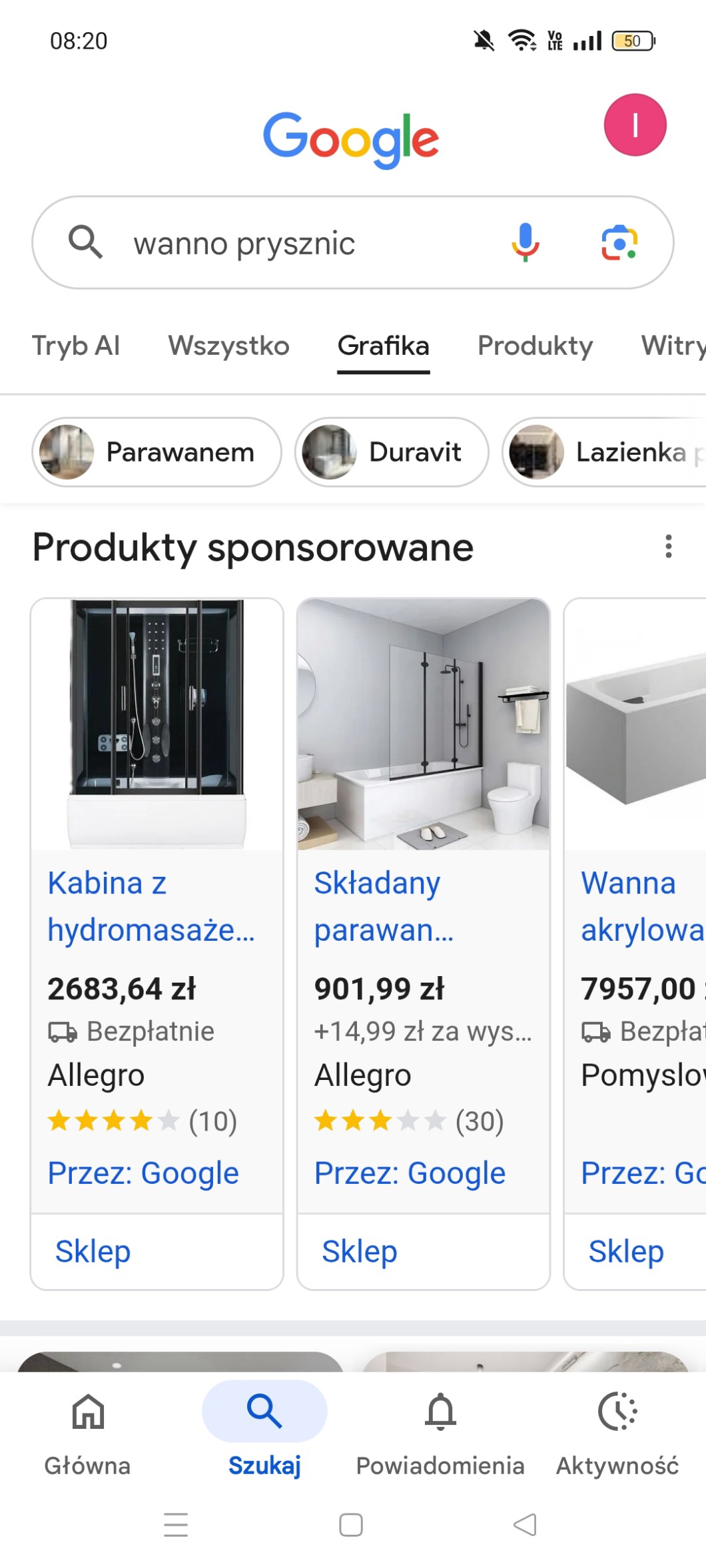
Task: Apply the Duravit filter chip
Action: 392,452
